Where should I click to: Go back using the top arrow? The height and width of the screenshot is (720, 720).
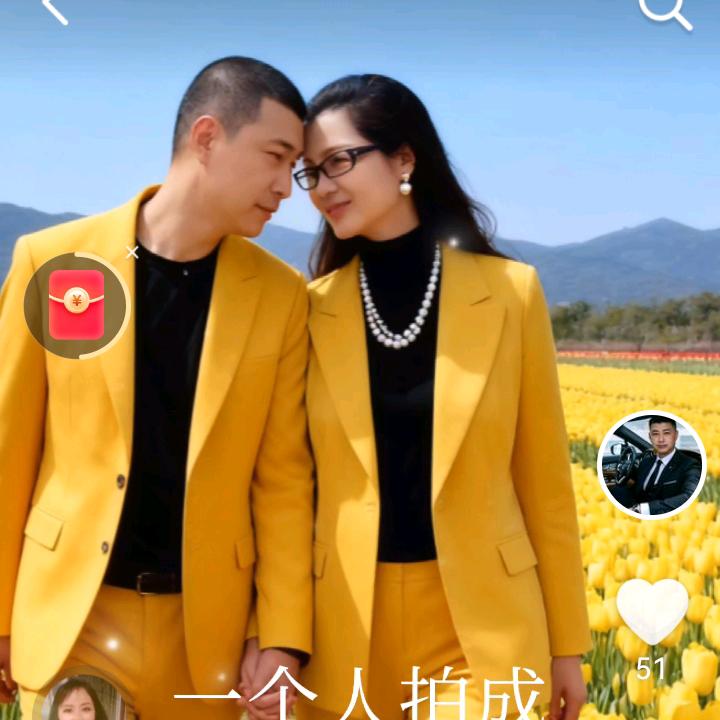(x=54, y=10)
